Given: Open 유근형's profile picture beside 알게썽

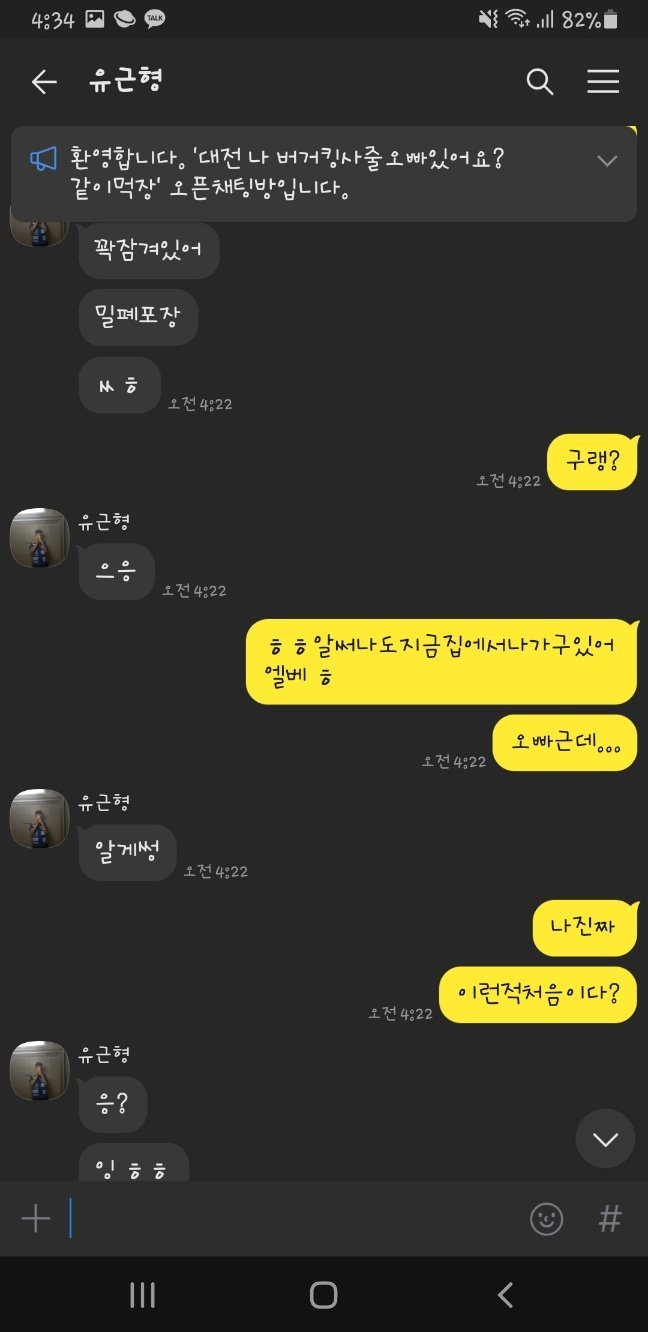Looking at the screenshot, I should tap(39, 819).
